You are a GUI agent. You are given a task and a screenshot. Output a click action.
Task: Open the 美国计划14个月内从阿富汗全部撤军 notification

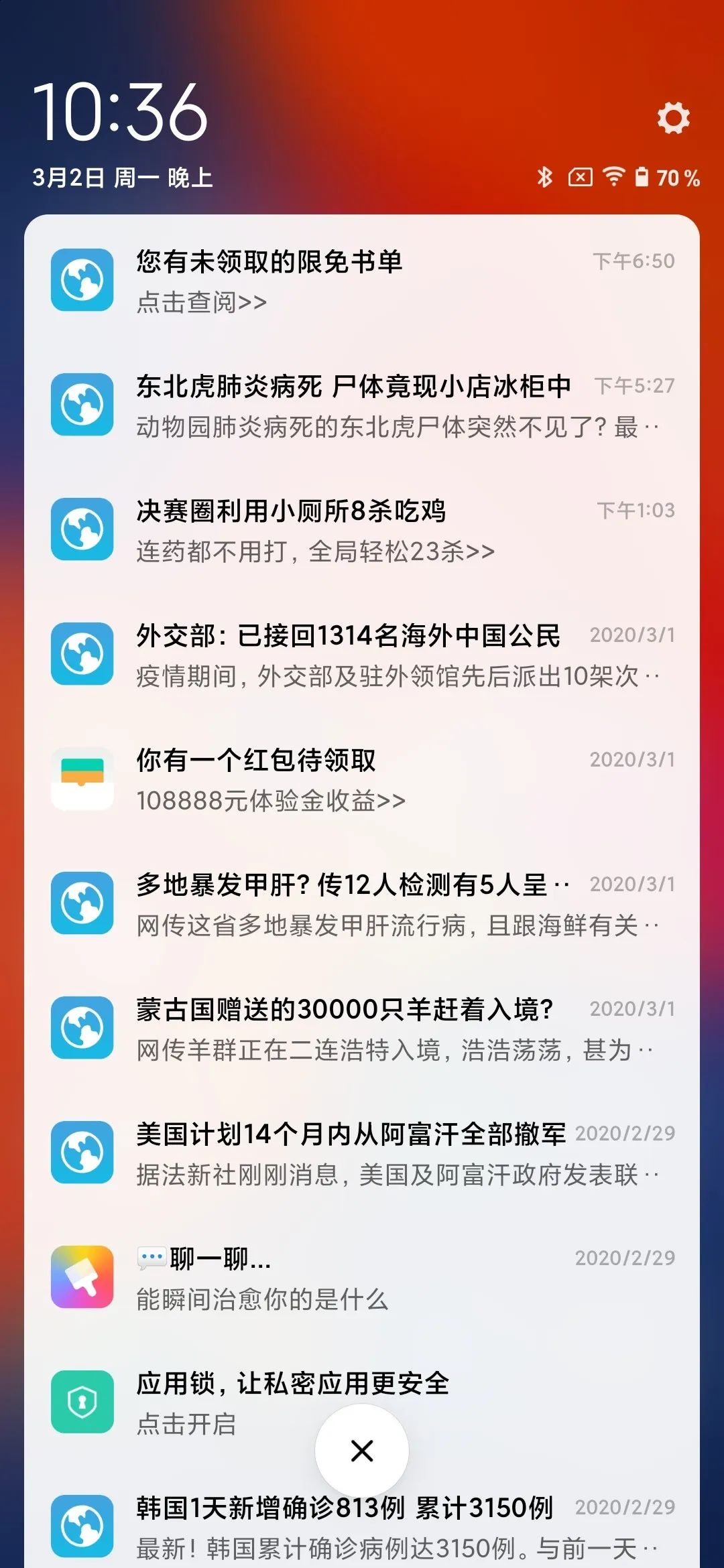coord(362,1153)
